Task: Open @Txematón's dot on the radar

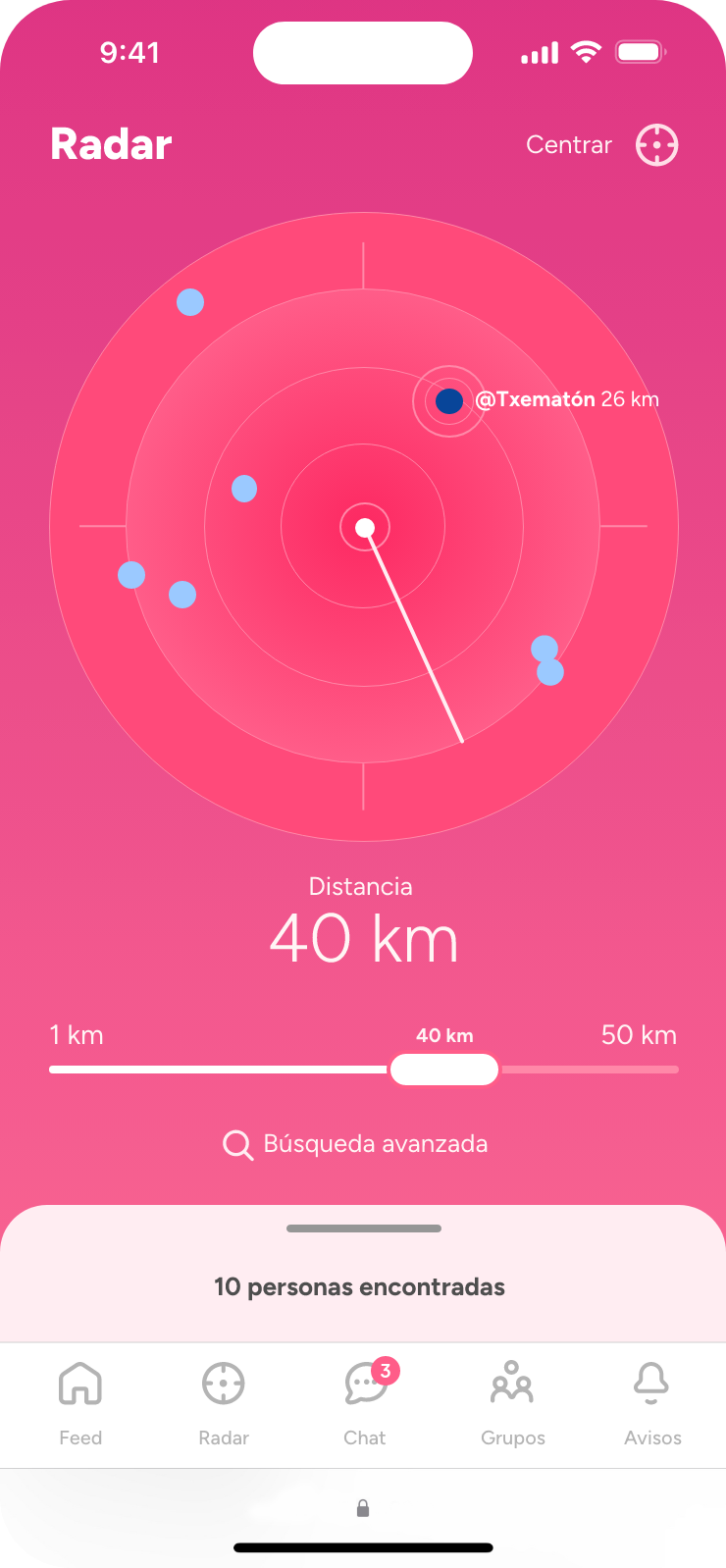Action: point(449,400)
